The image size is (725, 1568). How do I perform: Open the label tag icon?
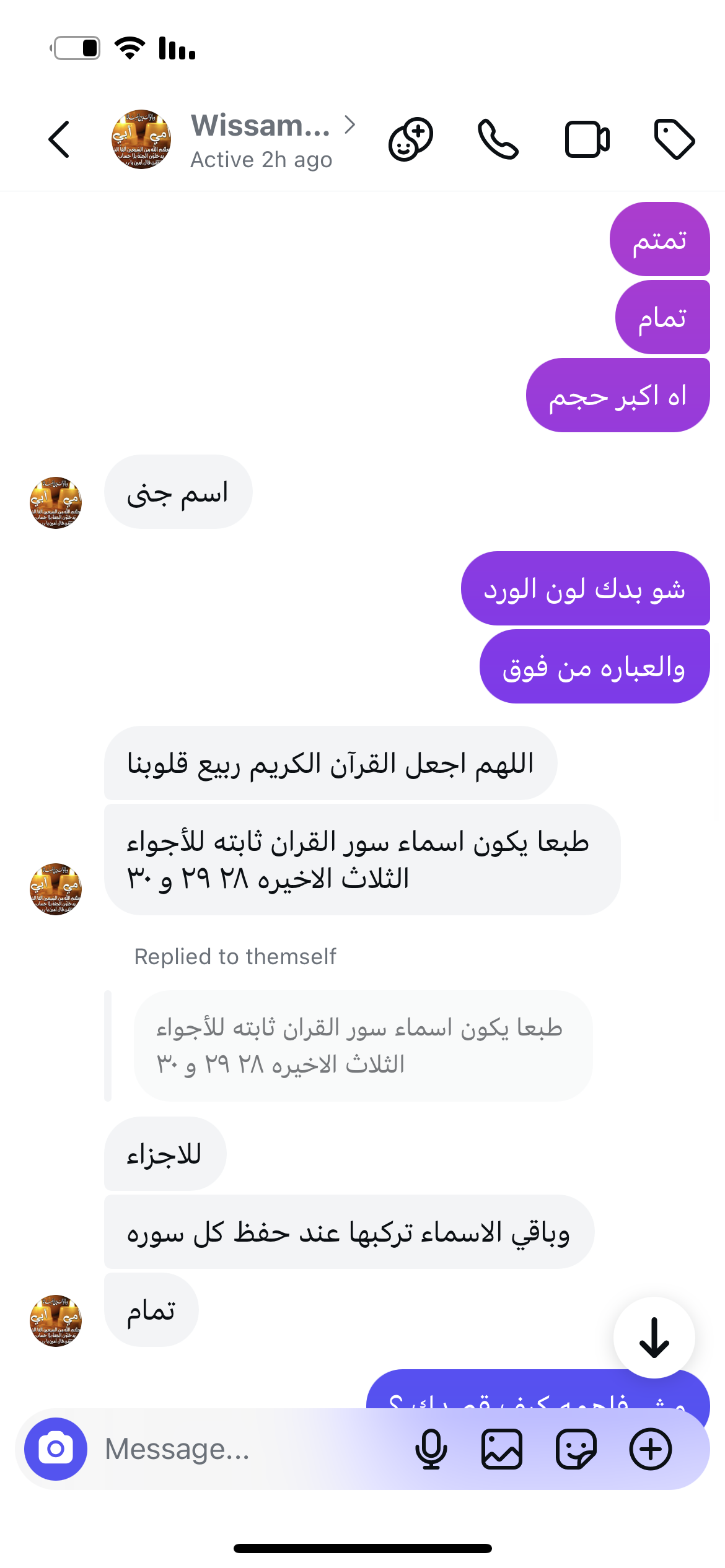pos(674,139)
